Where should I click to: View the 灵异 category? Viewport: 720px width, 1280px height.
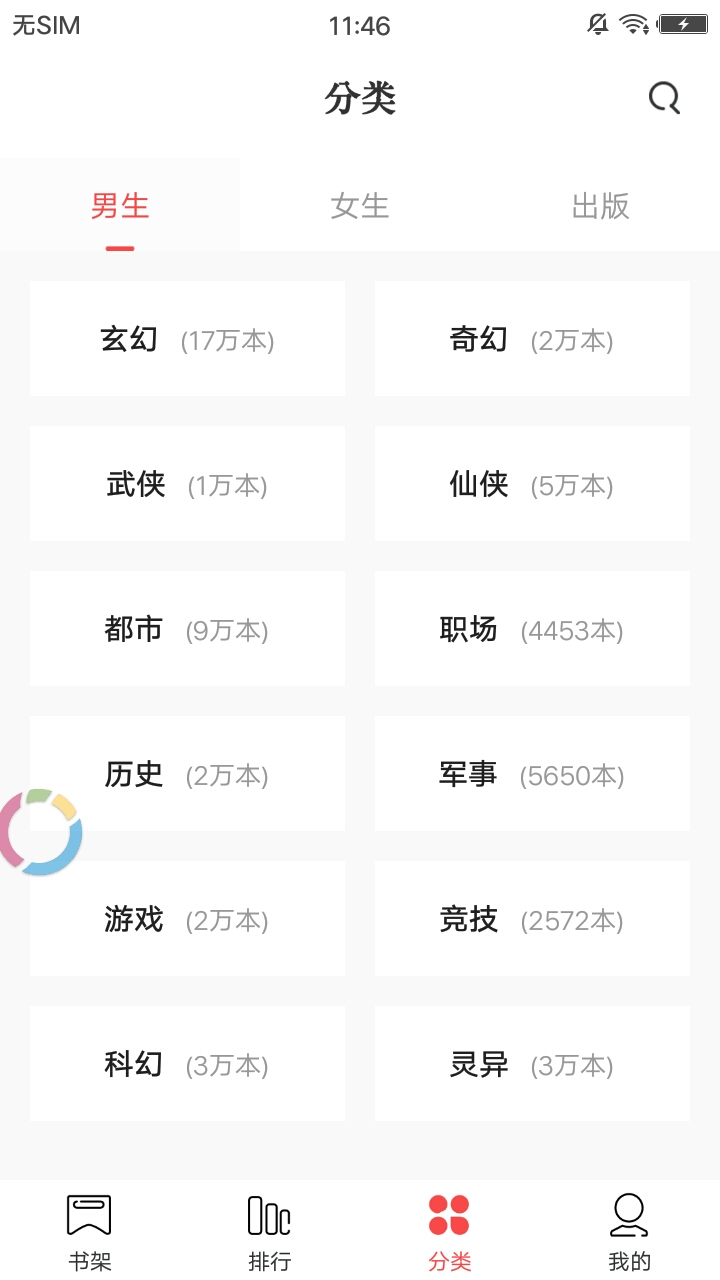point(531,1063)
